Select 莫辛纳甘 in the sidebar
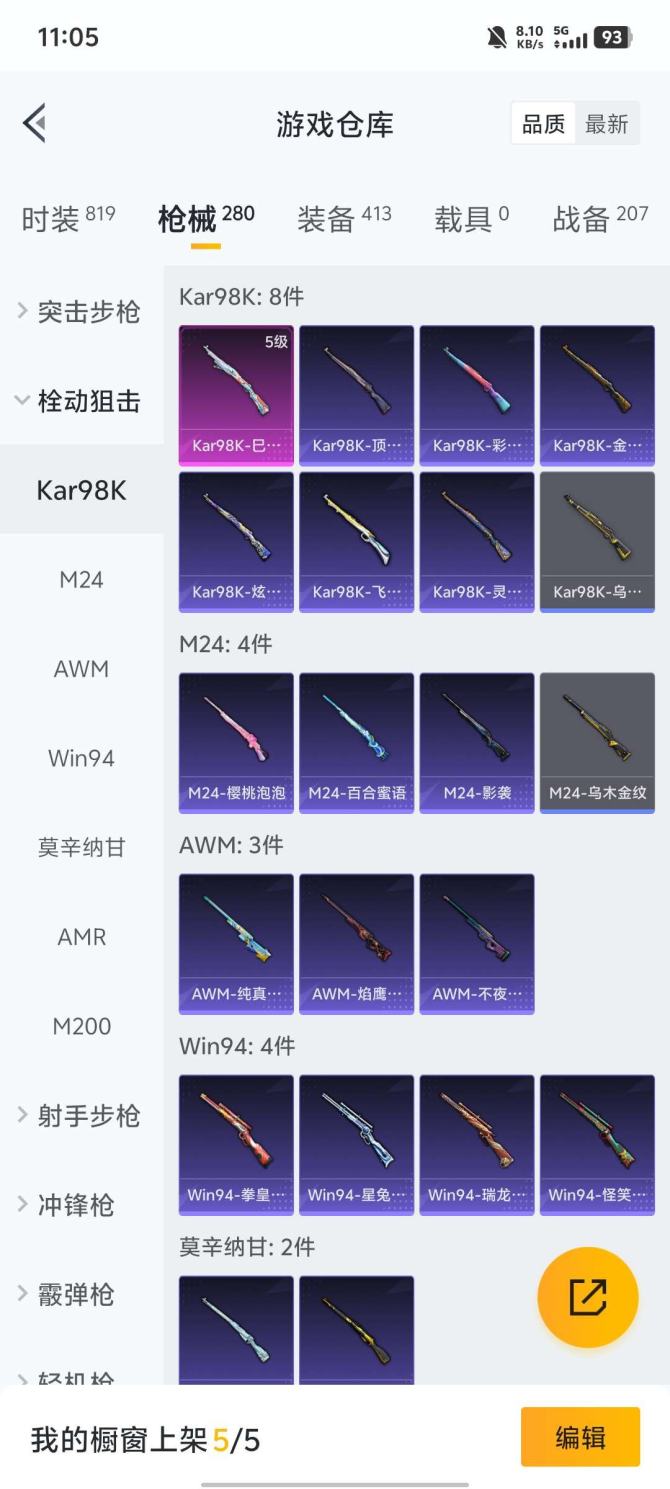Image resolution: width=670 pixels, height=1489 pixels. click(81, 848)
